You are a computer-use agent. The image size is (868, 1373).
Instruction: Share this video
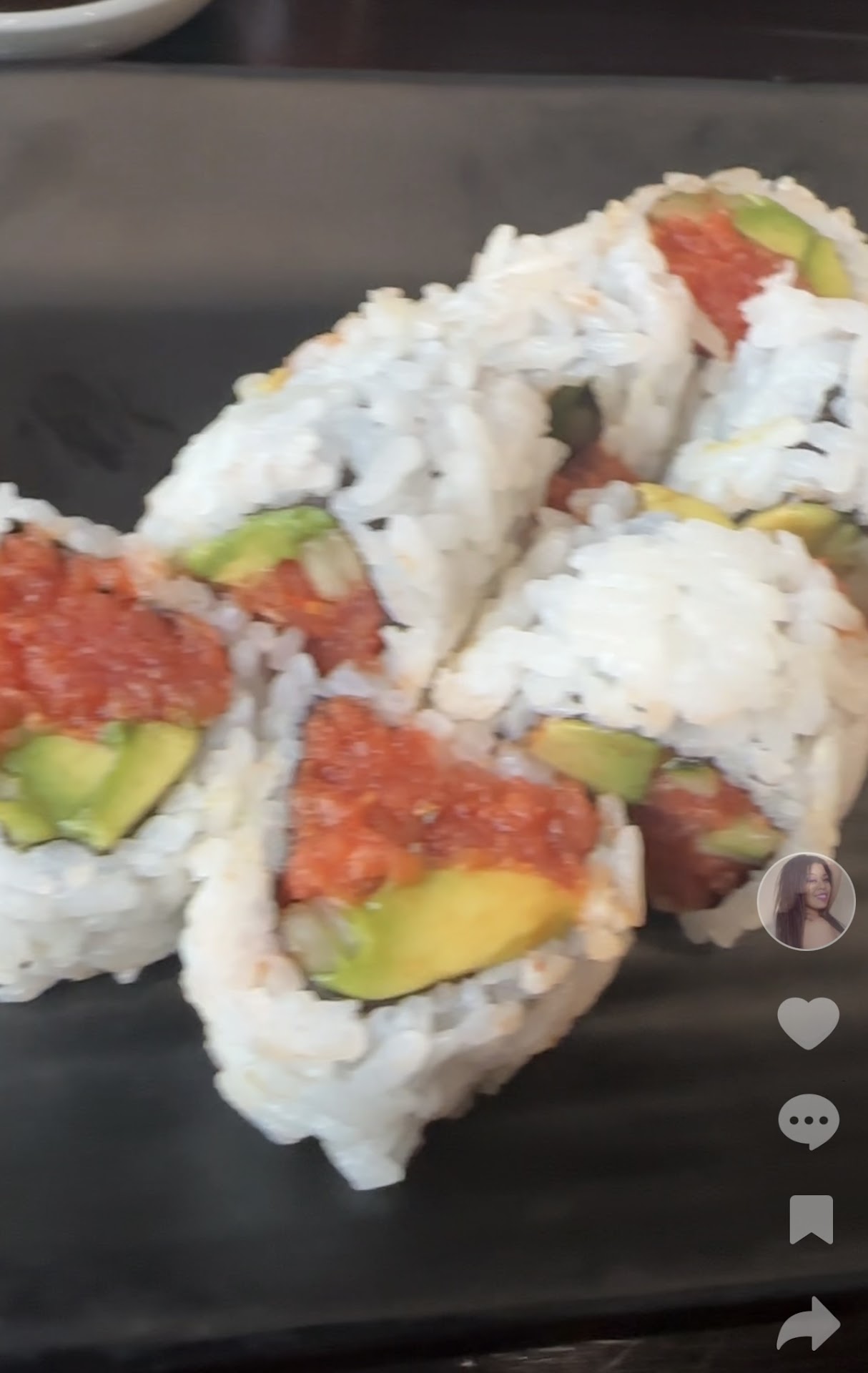[x=809, y=1324]
